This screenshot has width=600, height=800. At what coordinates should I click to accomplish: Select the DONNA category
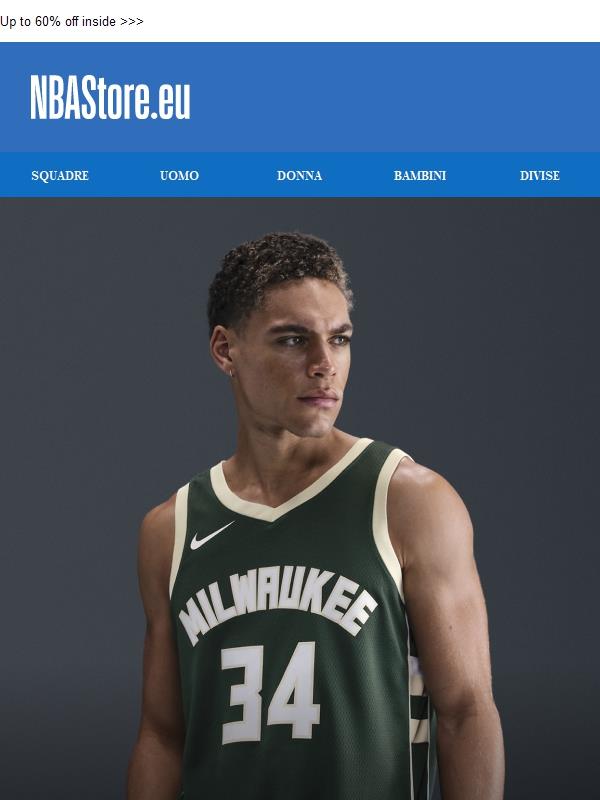tap(299, 175)
